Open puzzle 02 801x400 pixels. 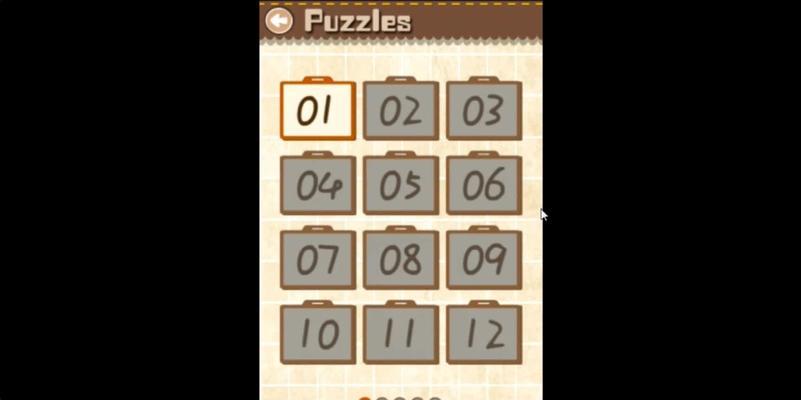(x=400, y=110)
